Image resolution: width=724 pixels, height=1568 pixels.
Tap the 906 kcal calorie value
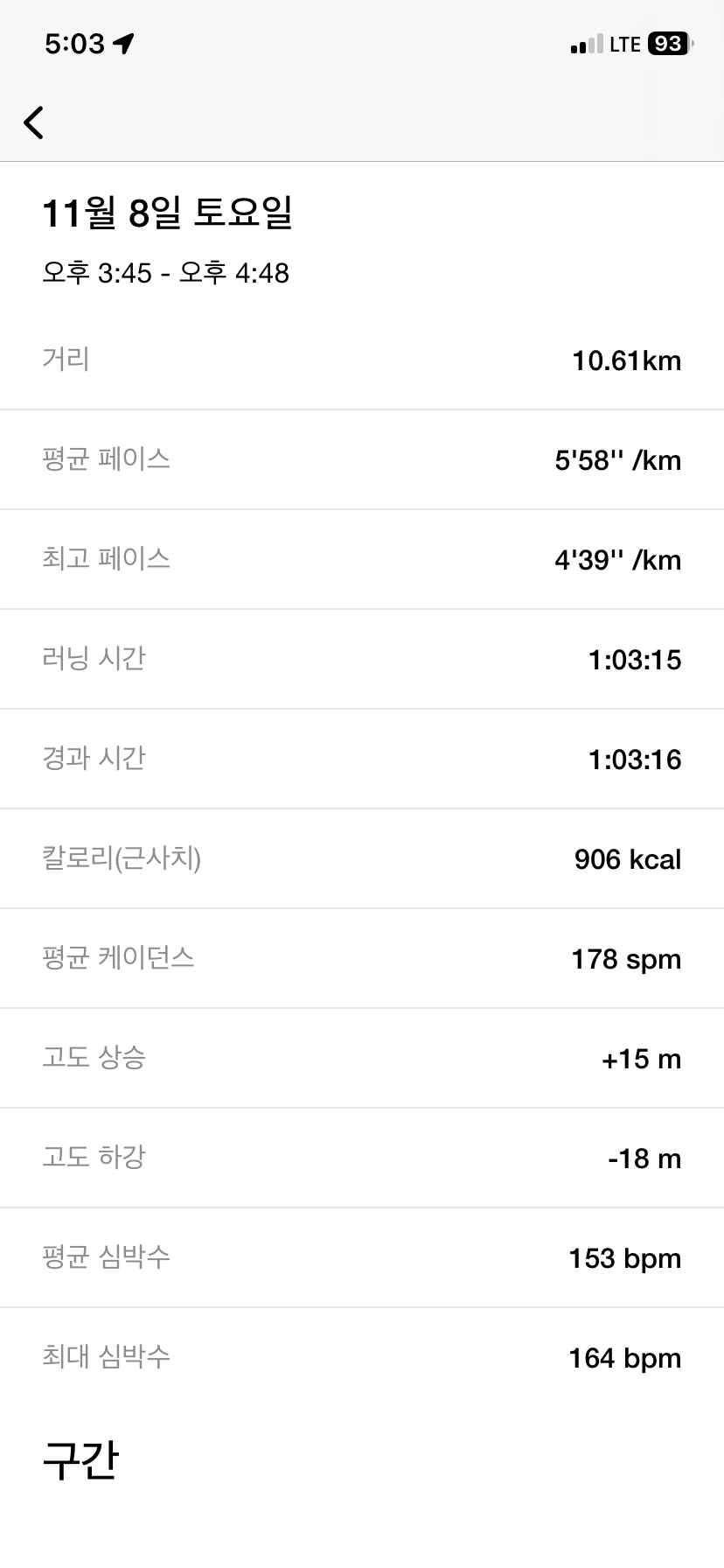pos(626,858)
